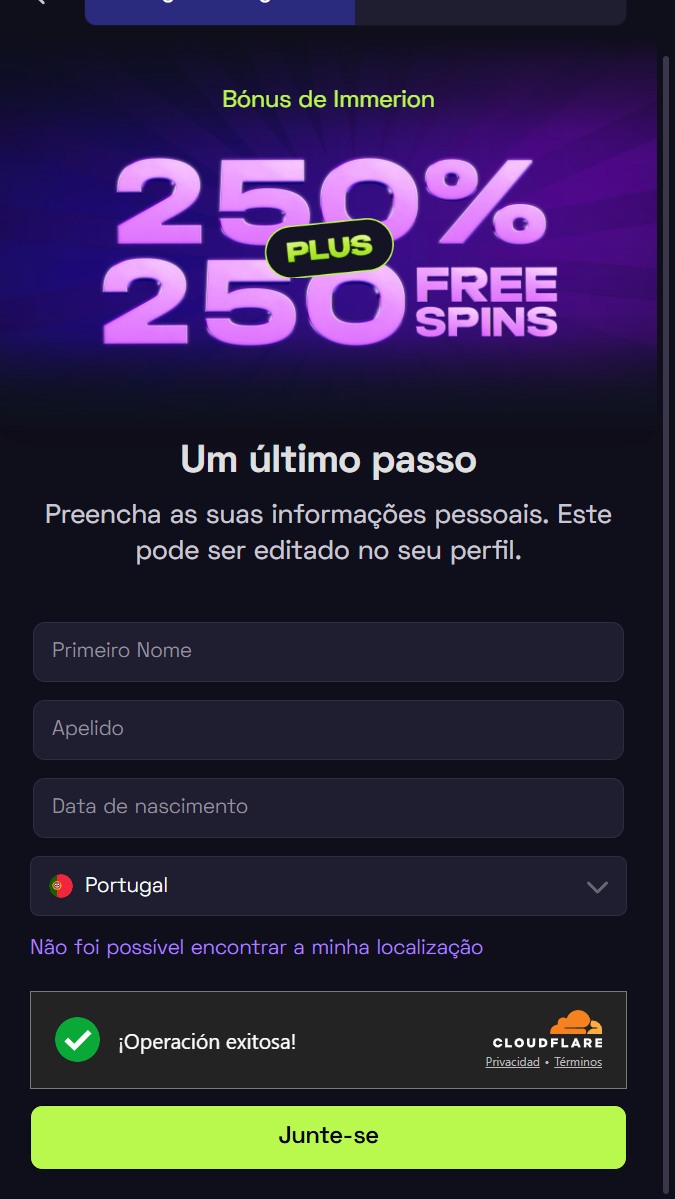Submit the form with Junte-se
This screenshot has width=675, height=1199.
pos(328,1137)
